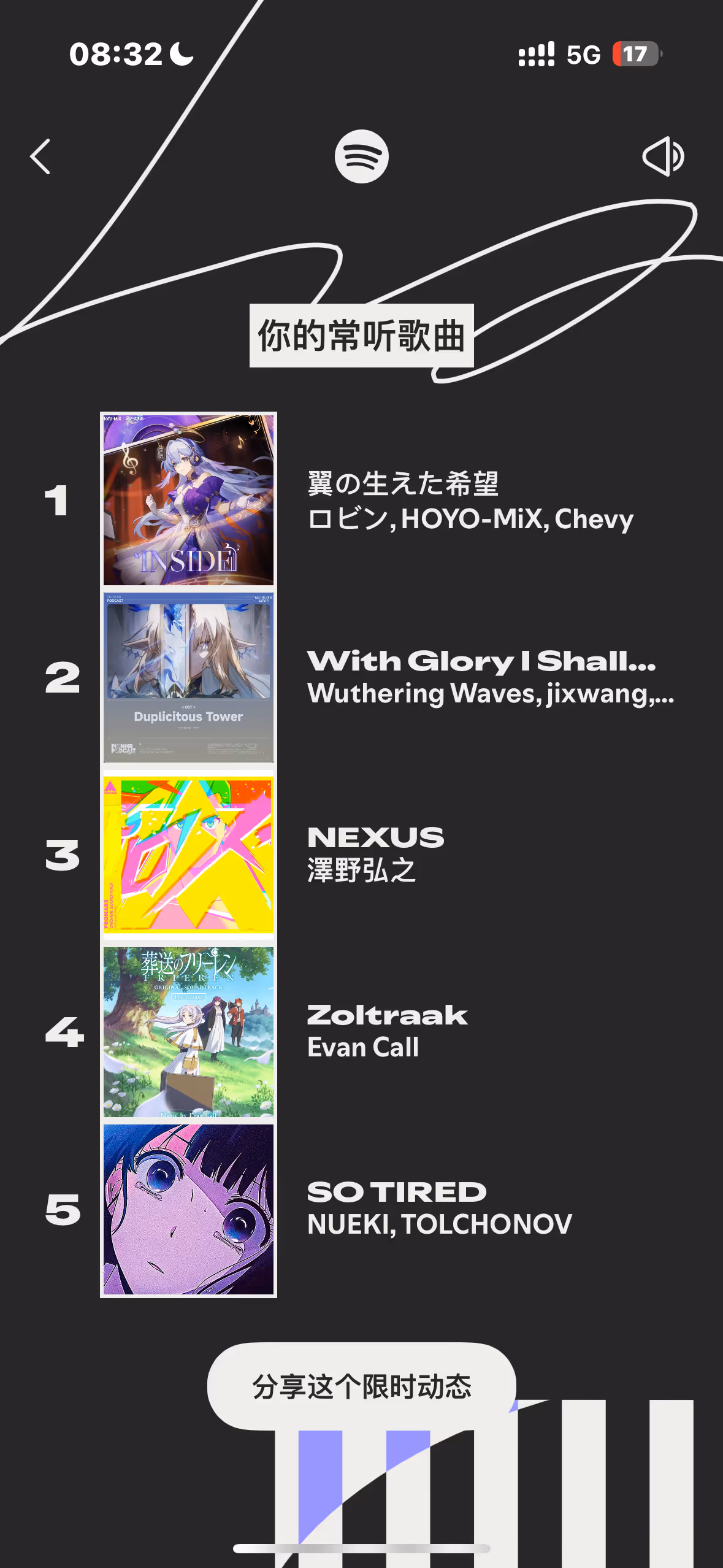Click the low battery indicator

click(635, 56)
